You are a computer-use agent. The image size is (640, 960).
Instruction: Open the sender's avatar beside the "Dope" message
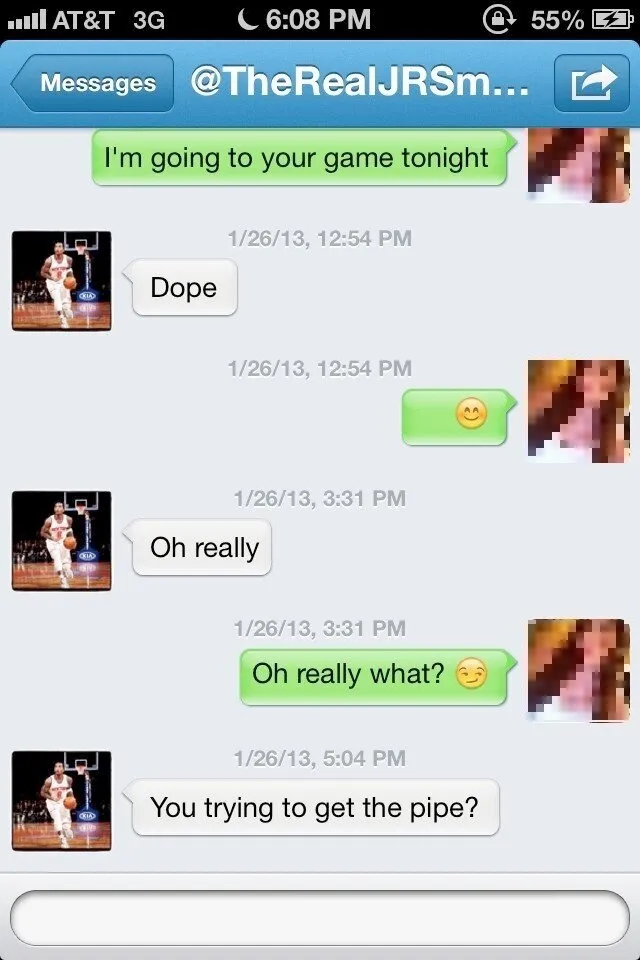pyautogui.click(x=62, y=281)
